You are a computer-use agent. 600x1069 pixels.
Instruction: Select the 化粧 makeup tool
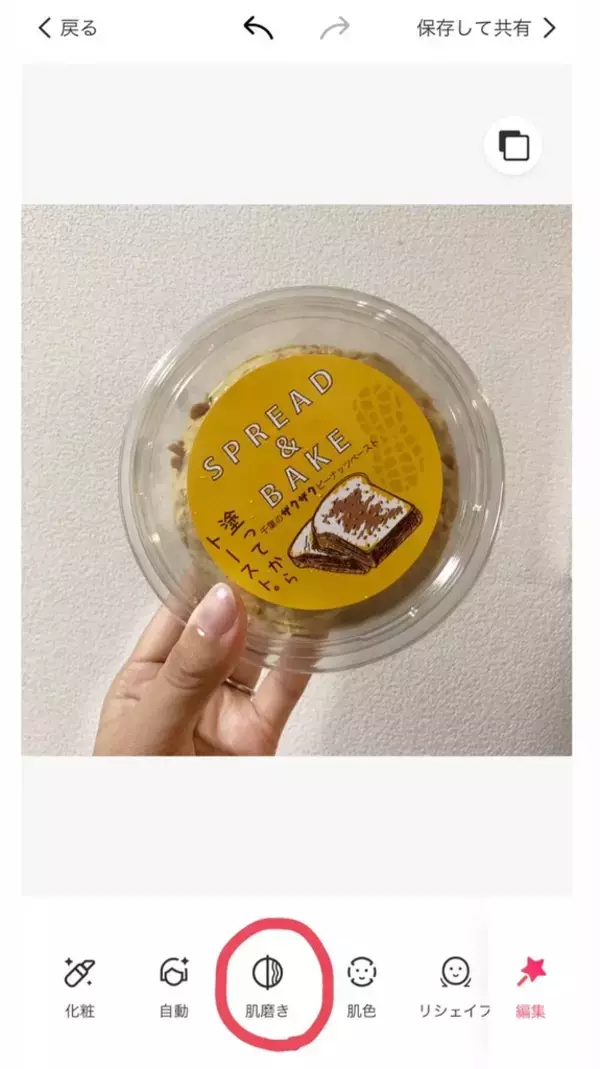tap(79, 983)
